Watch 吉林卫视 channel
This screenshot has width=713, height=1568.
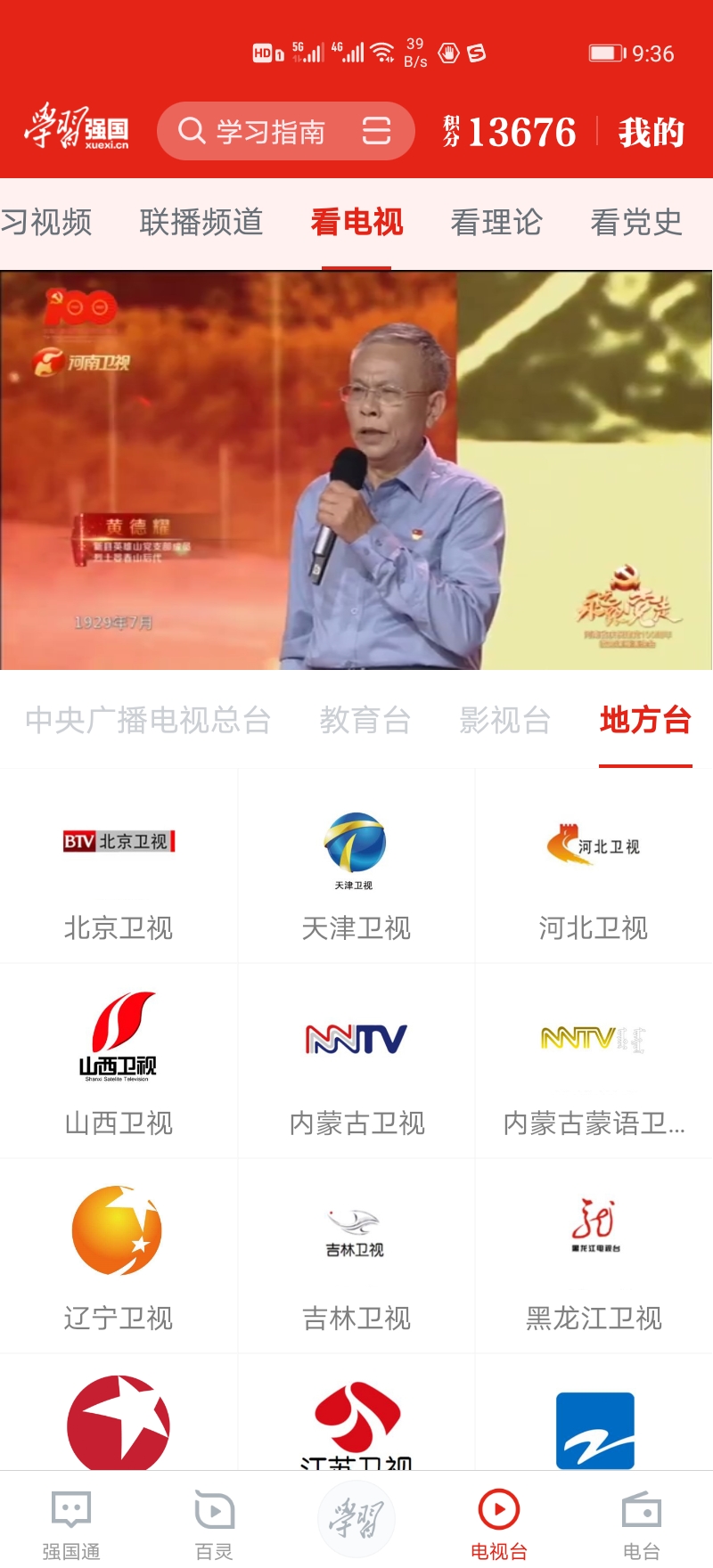(356, 1257)
